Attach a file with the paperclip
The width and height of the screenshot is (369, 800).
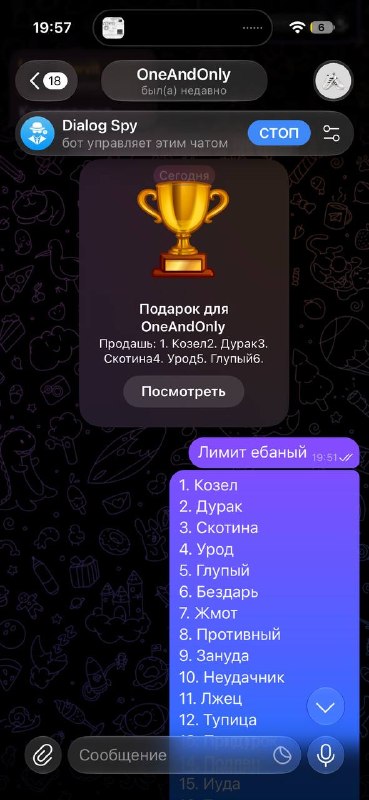[x=43, y=755]
